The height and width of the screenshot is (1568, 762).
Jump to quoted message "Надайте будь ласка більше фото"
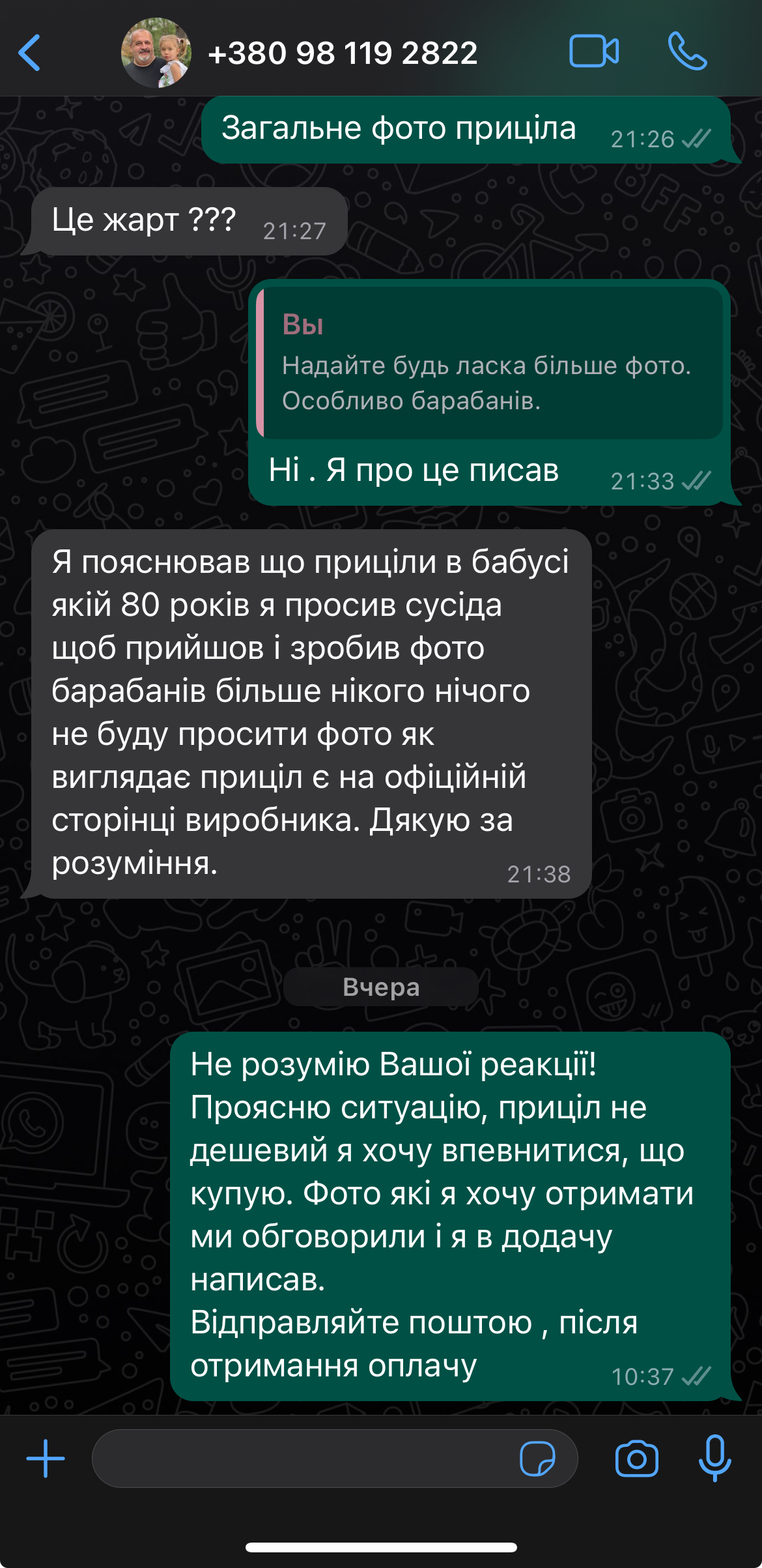[490, 364]
